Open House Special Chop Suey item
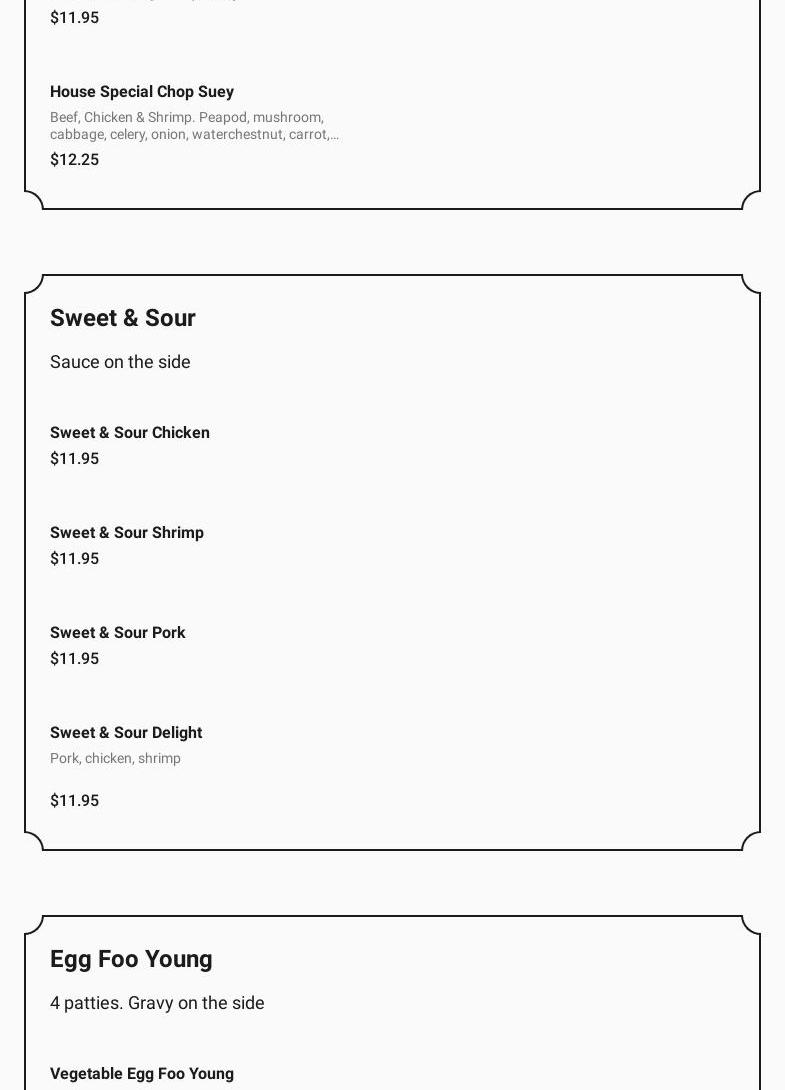 pyautogui.click(x=142, y=92)
